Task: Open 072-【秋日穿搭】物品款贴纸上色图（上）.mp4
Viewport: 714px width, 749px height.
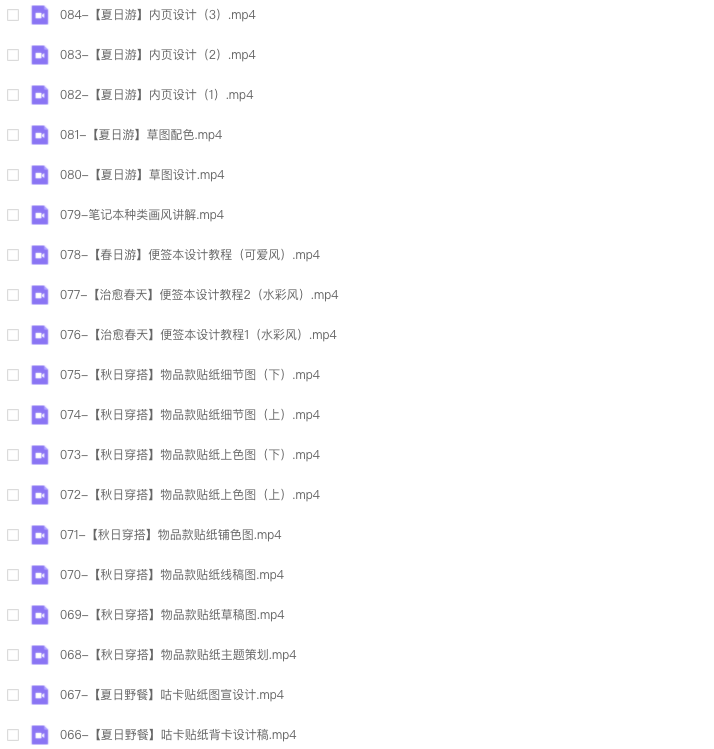Action: point(190,495)
